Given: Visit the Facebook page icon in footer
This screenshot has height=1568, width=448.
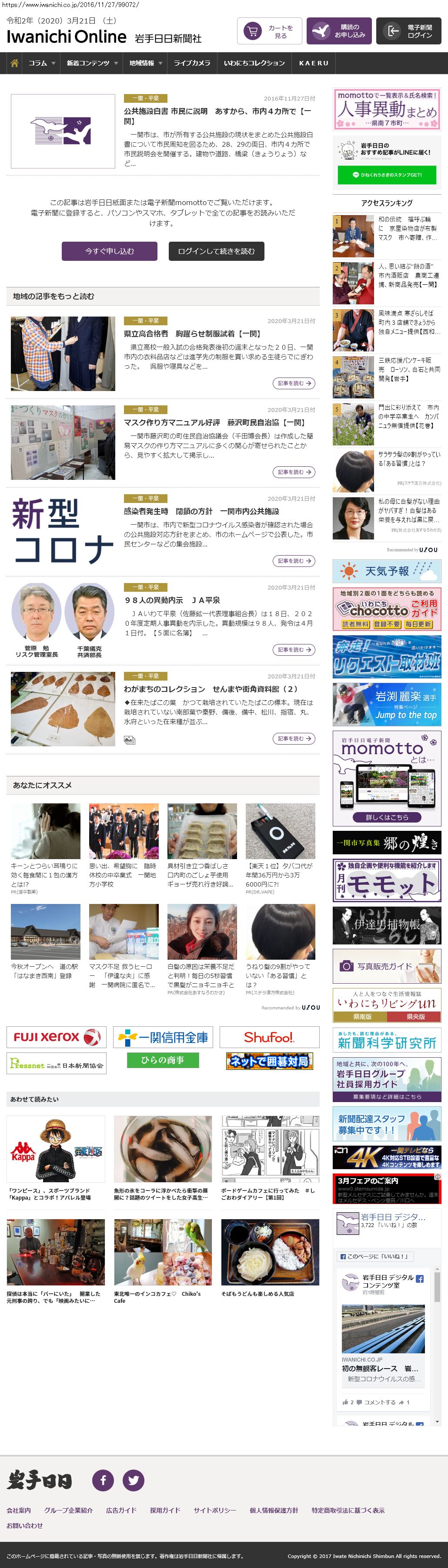Looking at the screenshot, I should (104, 1480).
